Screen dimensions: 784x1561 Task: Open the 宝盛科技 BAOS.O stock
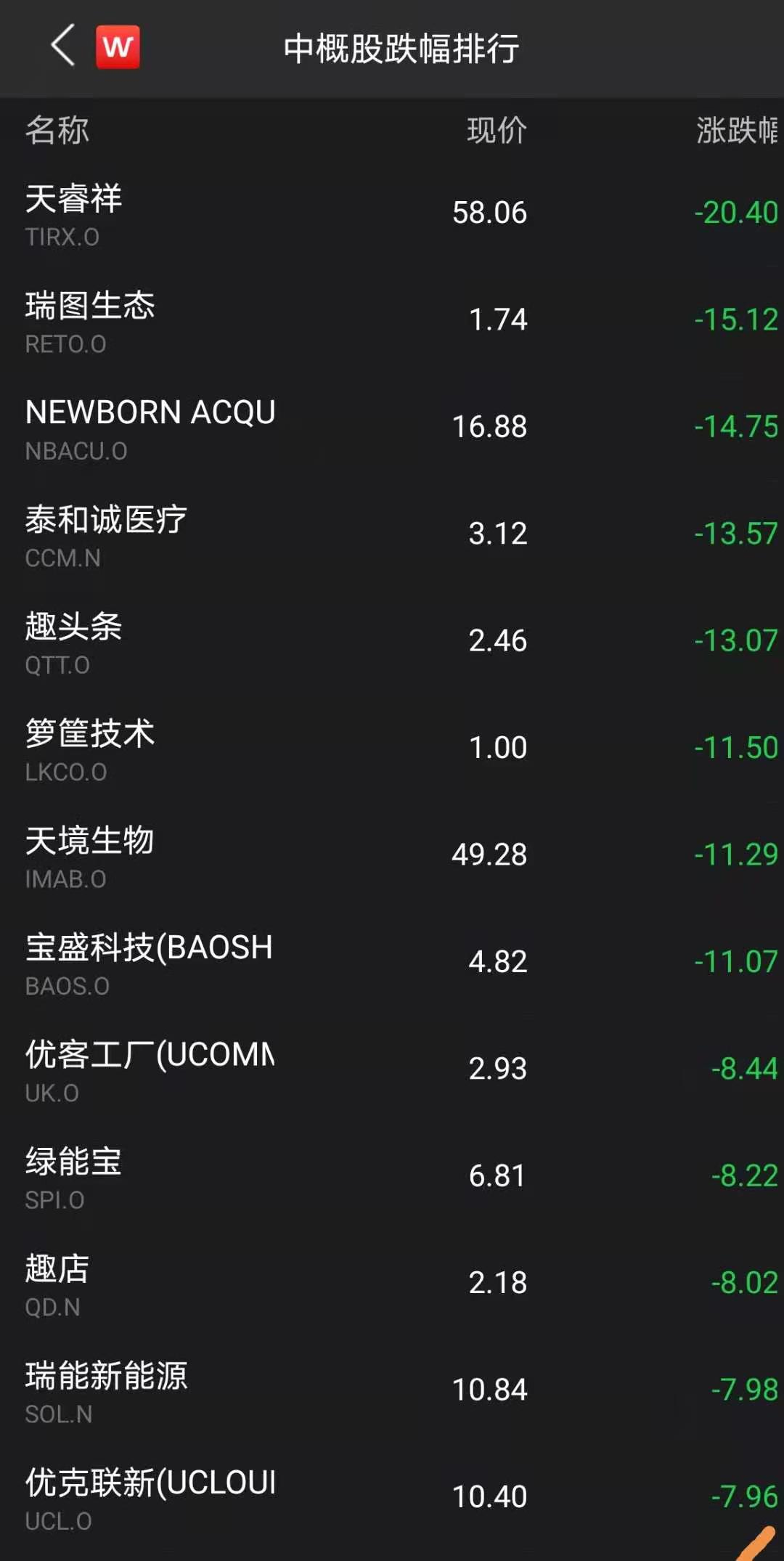pyautogui.click(x=392, y=963)
